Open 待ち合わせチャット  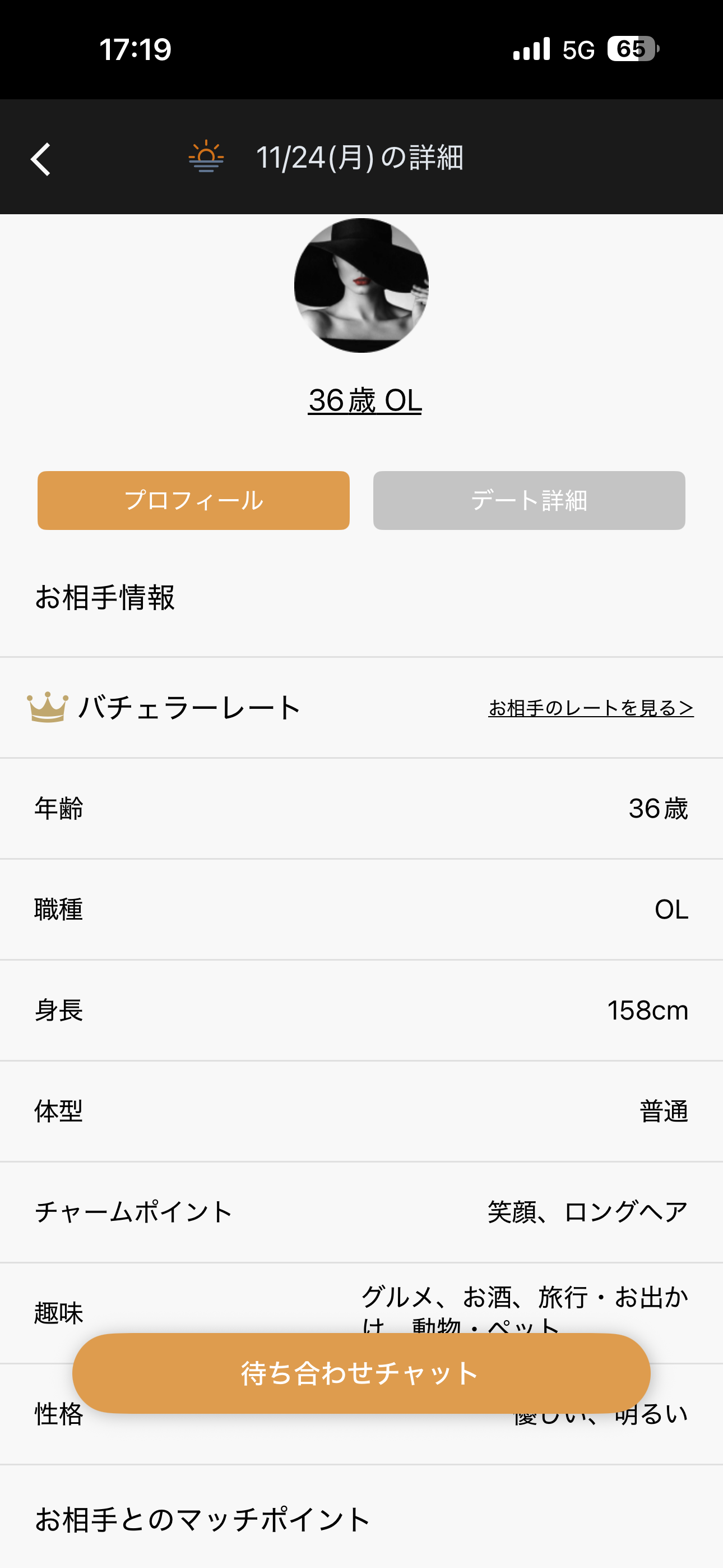[x=361, y=1373]
